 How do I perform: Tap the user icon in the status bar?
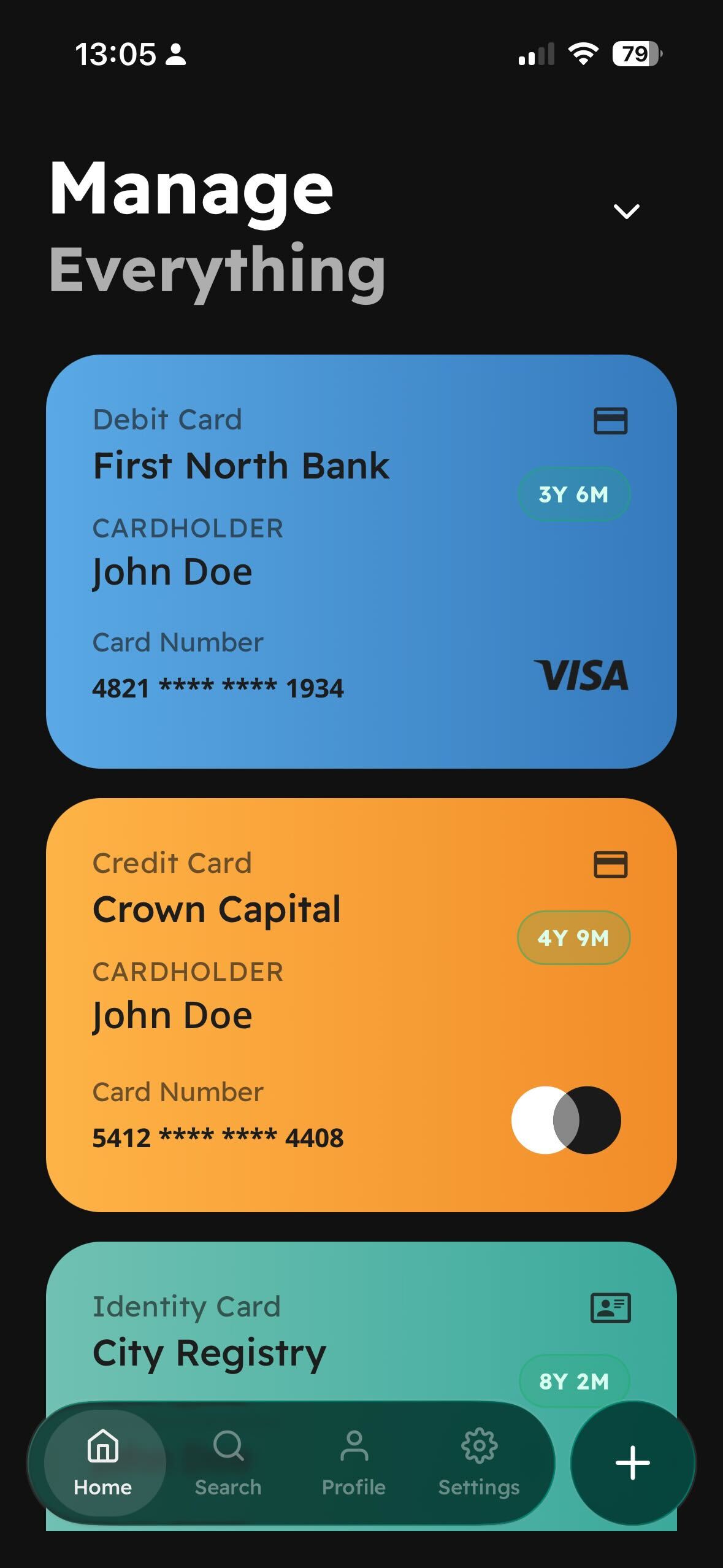tap(175, 55)
